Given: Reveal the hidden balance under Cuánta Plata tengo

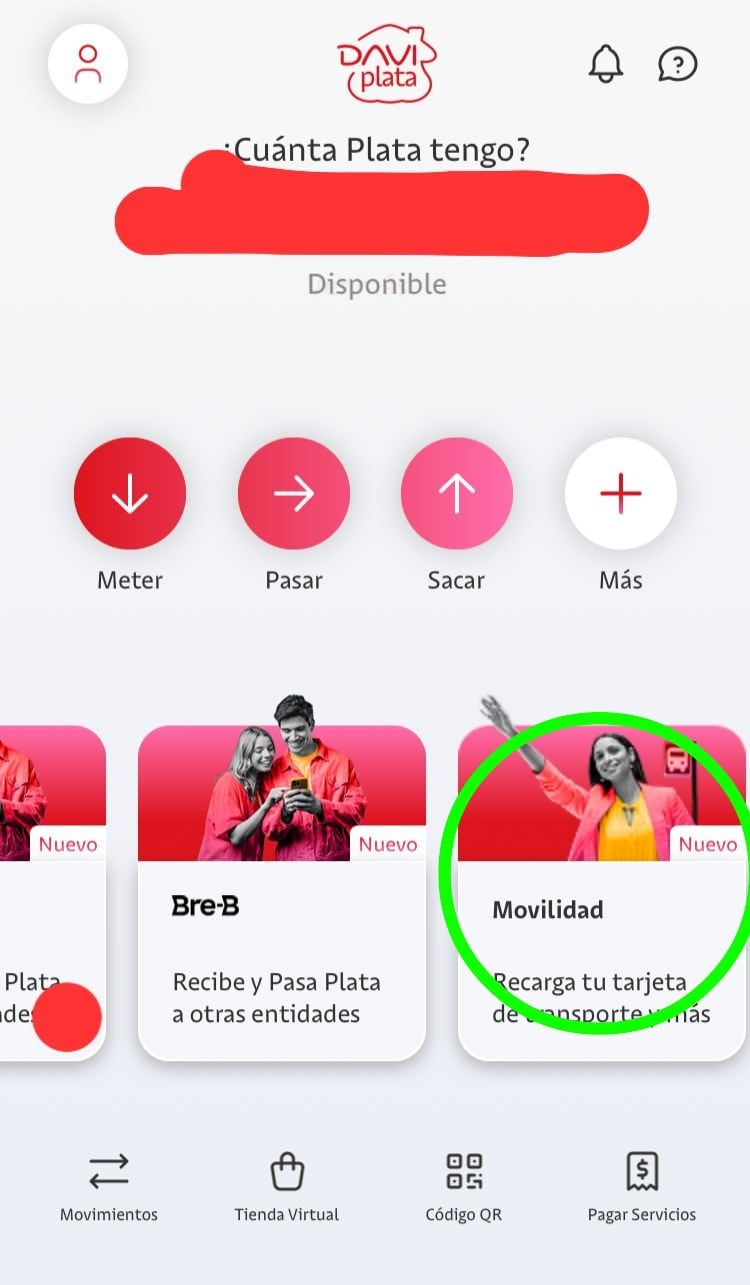Looking at the screenshot, I should [x=380, y=210].
